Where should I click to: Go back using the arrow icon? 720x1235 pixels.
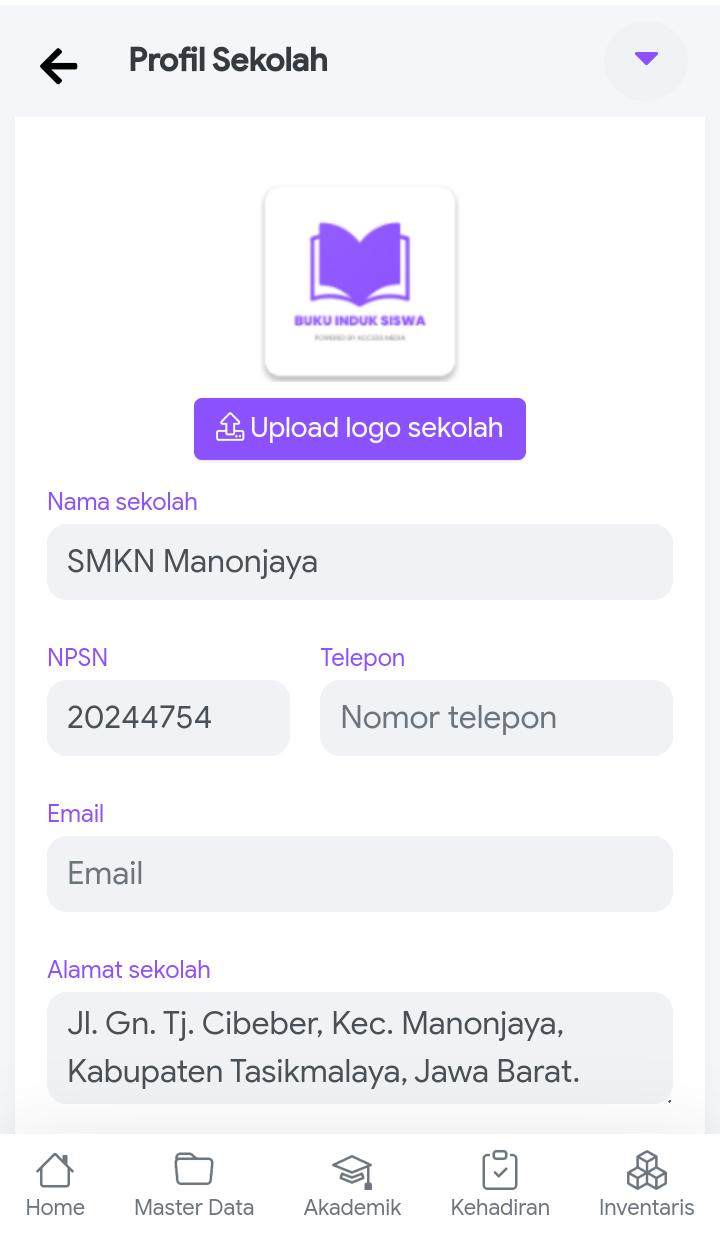click(59, 66)
